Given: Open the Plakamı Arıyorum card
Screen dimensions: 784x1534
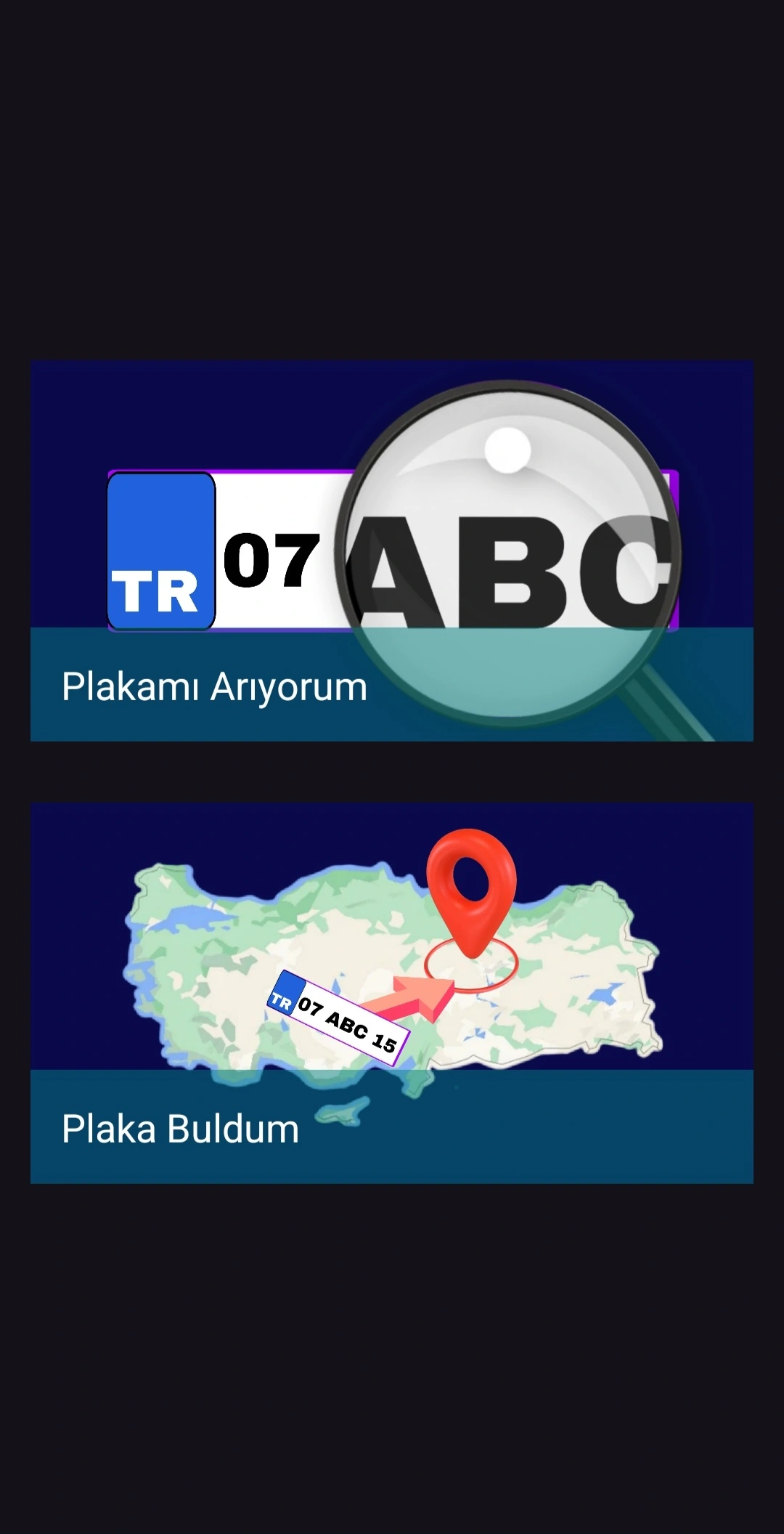Looking at the screenshot, I should [x=391, y=551].
